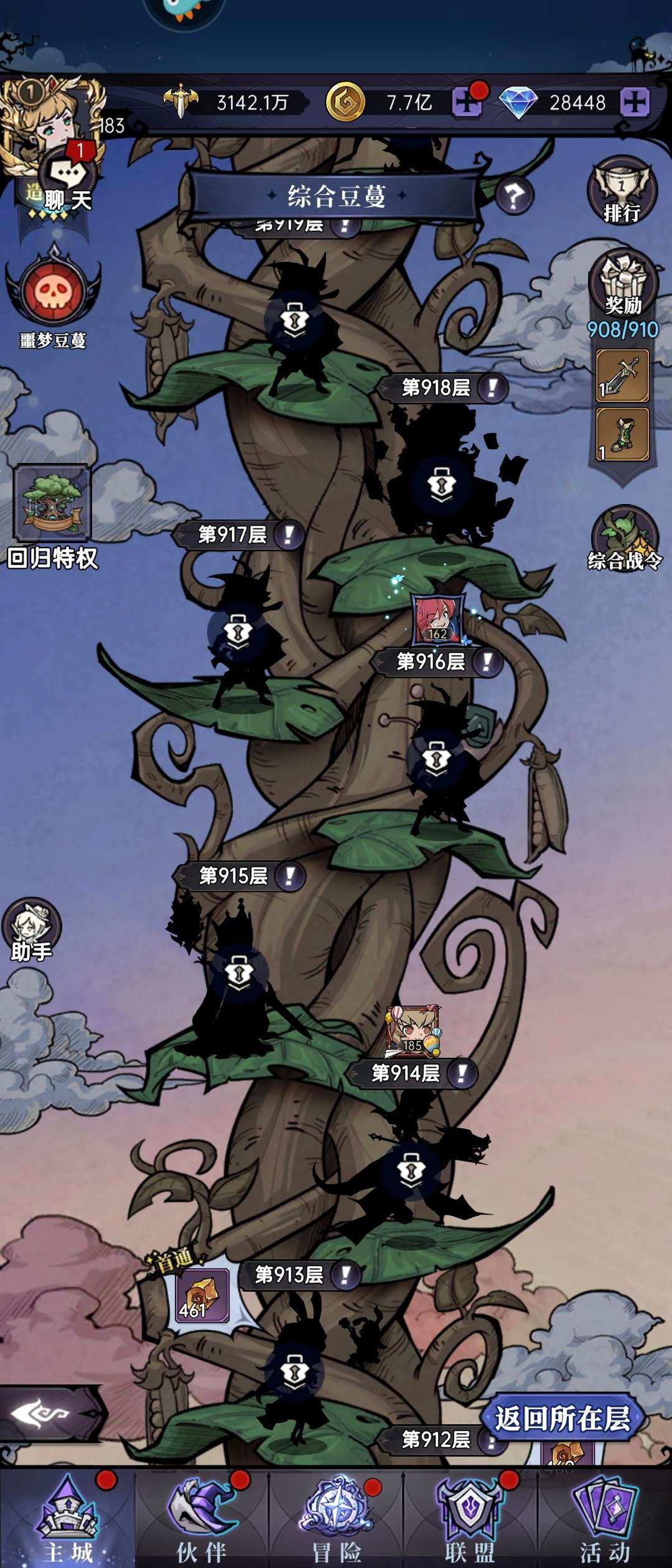Tap the exclamation mark beside 第917层
The image size is (672, 1568).
[286, 533]
